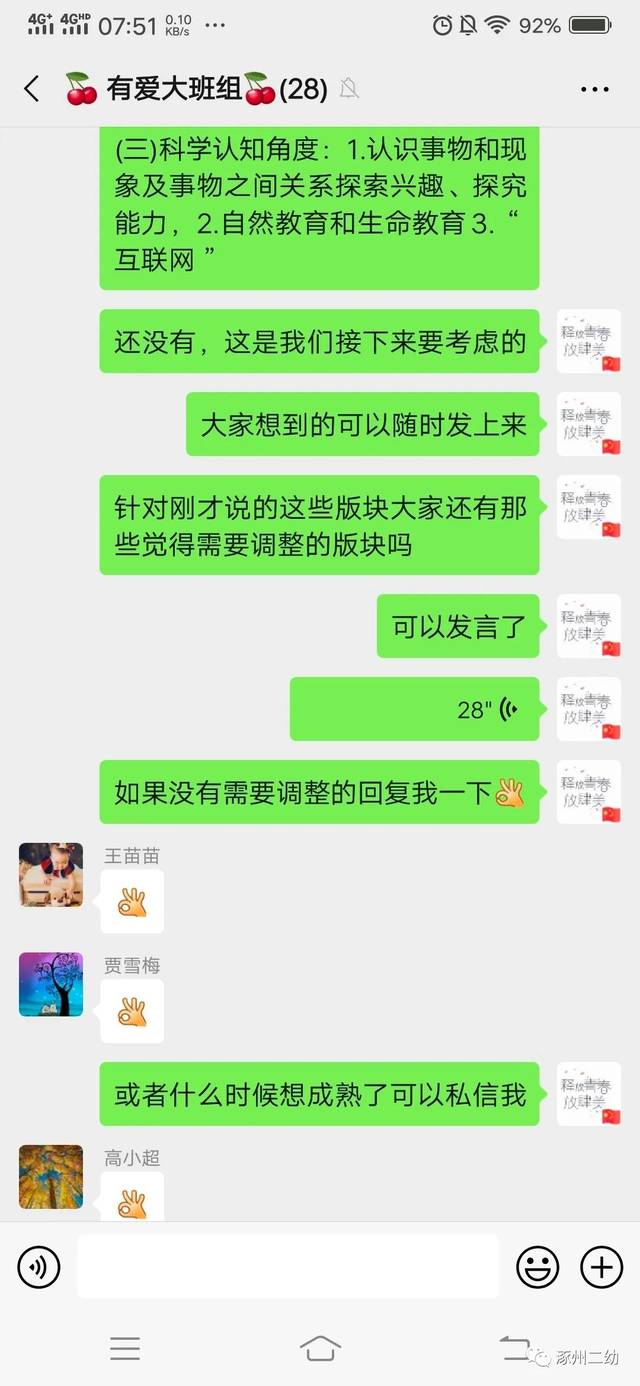Tap the system home button

pyautogui.click(x=320, y=1348)
